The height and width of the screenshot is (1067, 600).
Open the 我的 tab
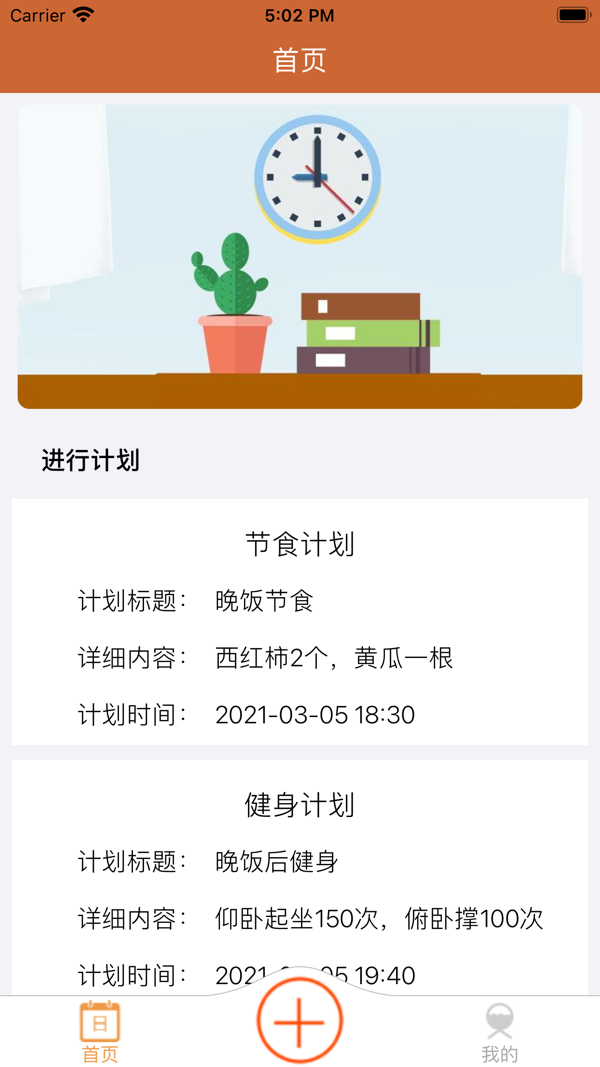499,1031
